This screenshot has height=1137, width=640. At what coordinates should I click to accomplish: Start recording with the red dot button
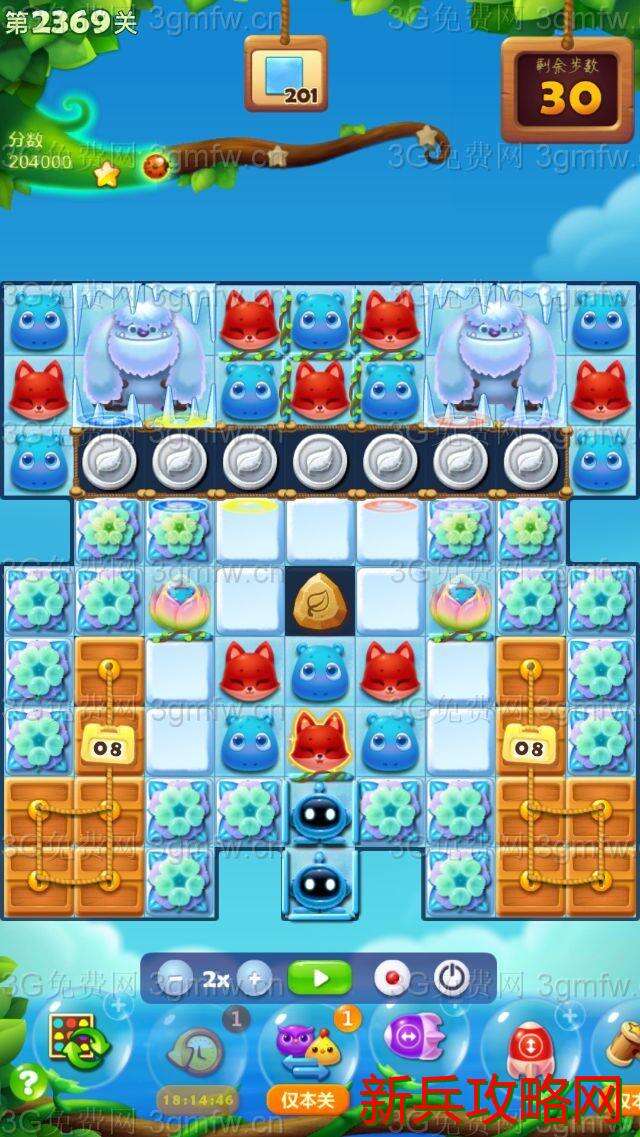(392, 977)
